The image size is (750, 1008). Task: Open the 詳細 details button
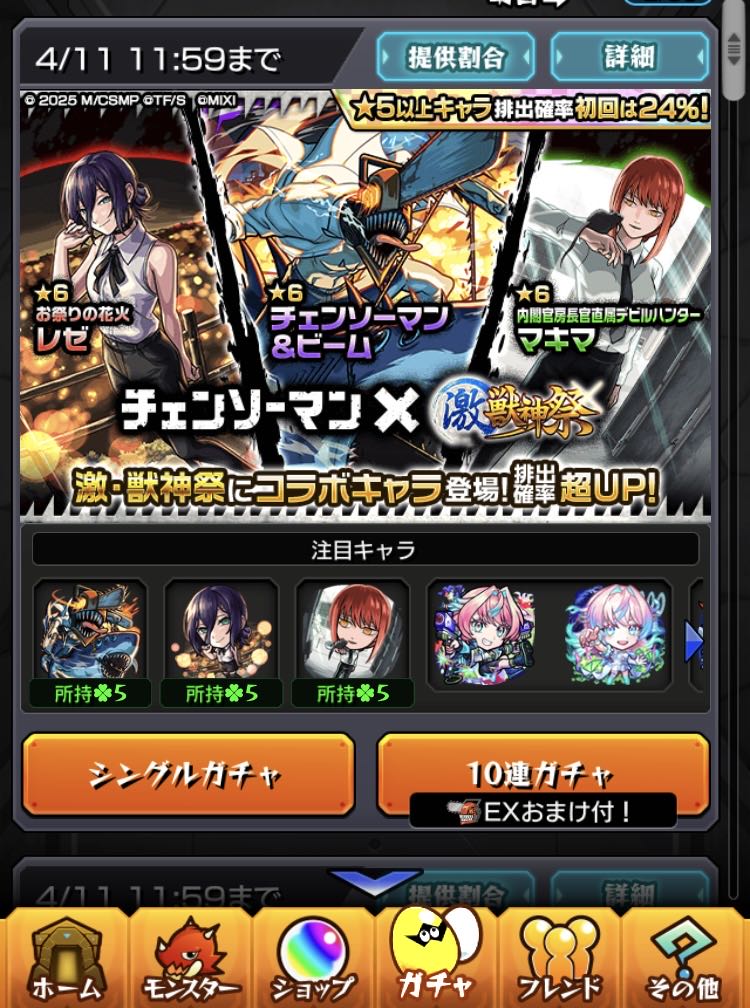coord(630,56)
